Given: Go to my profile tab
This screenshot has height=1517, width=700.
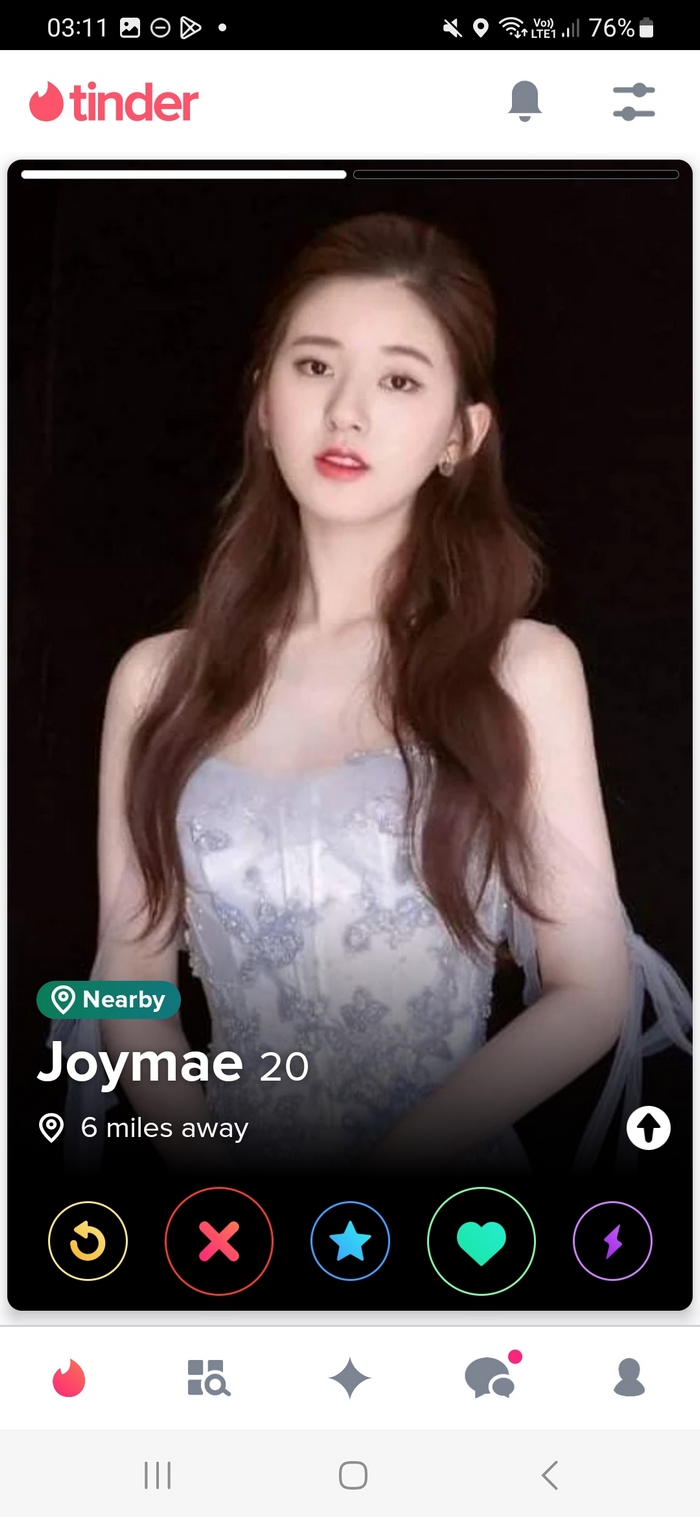Looking at the screenshot, I should click(629, 1378).
